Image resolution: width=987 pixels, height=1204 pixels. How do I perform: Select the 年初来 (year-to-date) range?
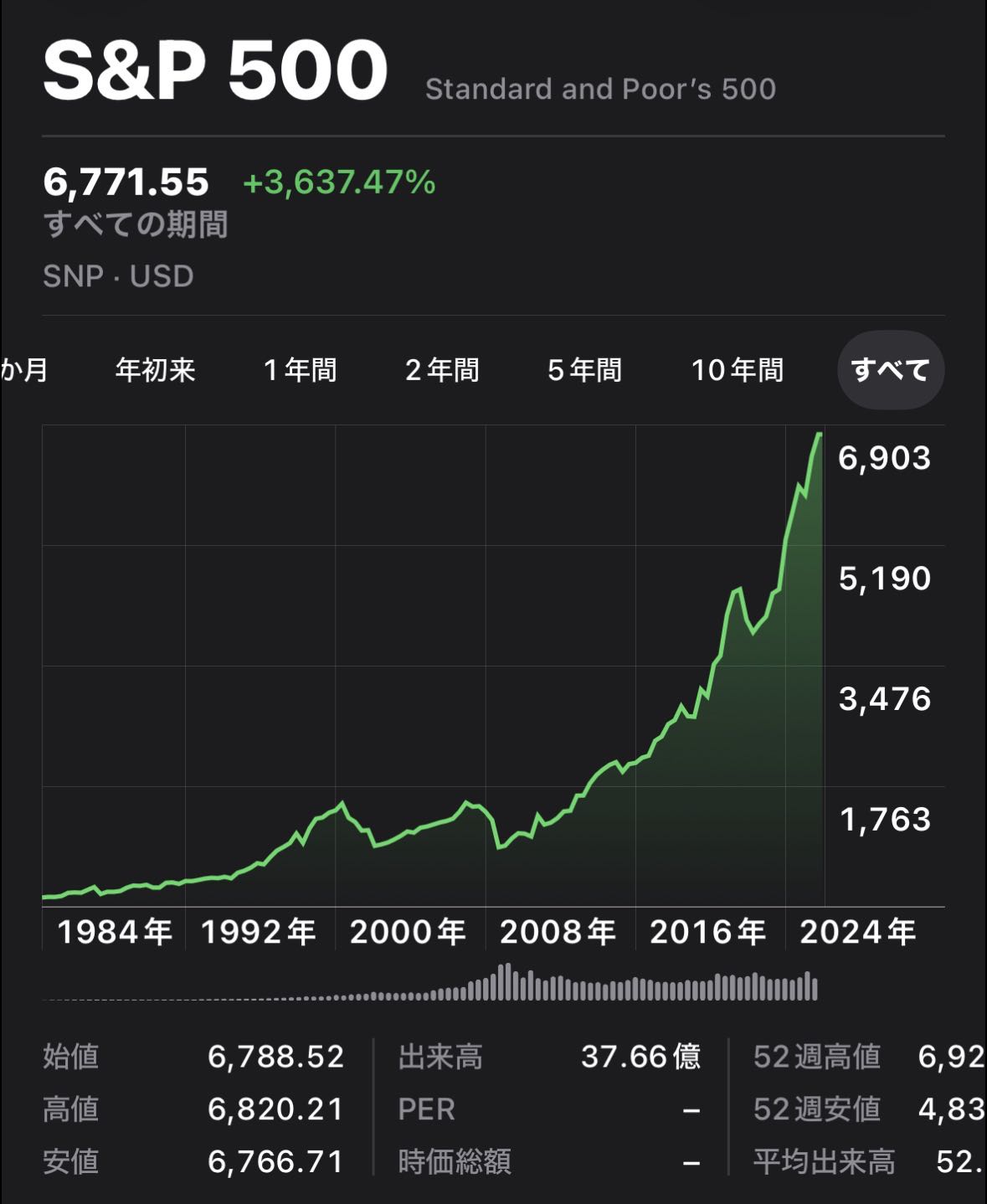click(x=155, y=369)
